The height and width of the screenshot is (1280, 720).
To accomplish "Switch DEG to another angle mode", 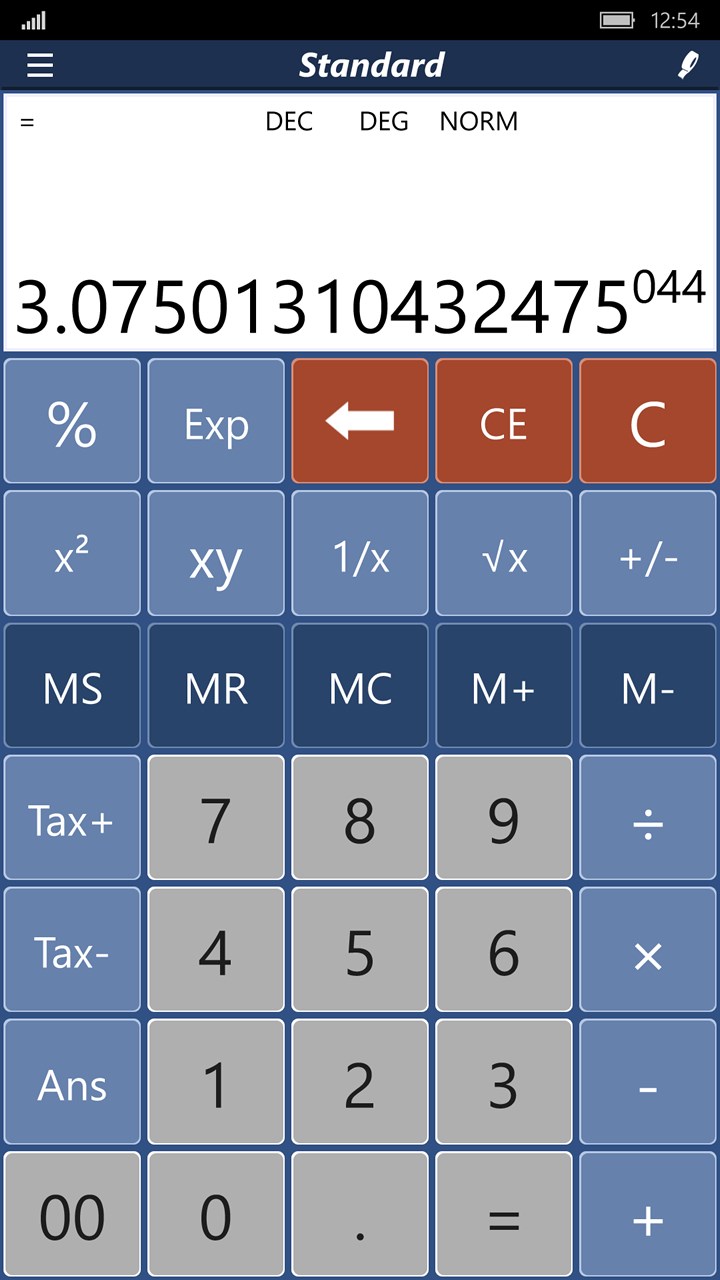I will [x=383, y=121].
